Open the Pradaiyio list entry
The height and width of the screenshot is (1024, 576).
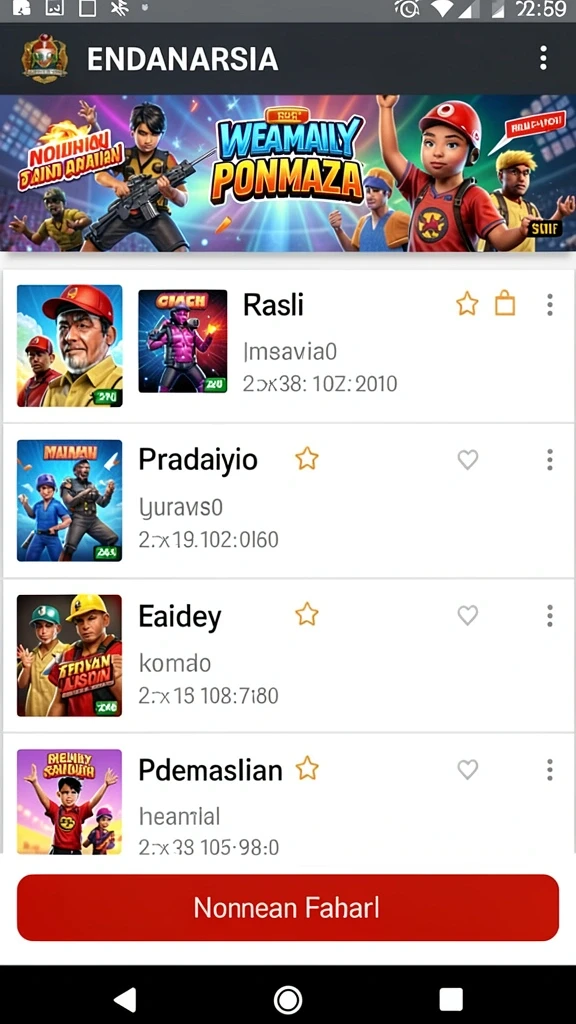[x=288, y=501]
